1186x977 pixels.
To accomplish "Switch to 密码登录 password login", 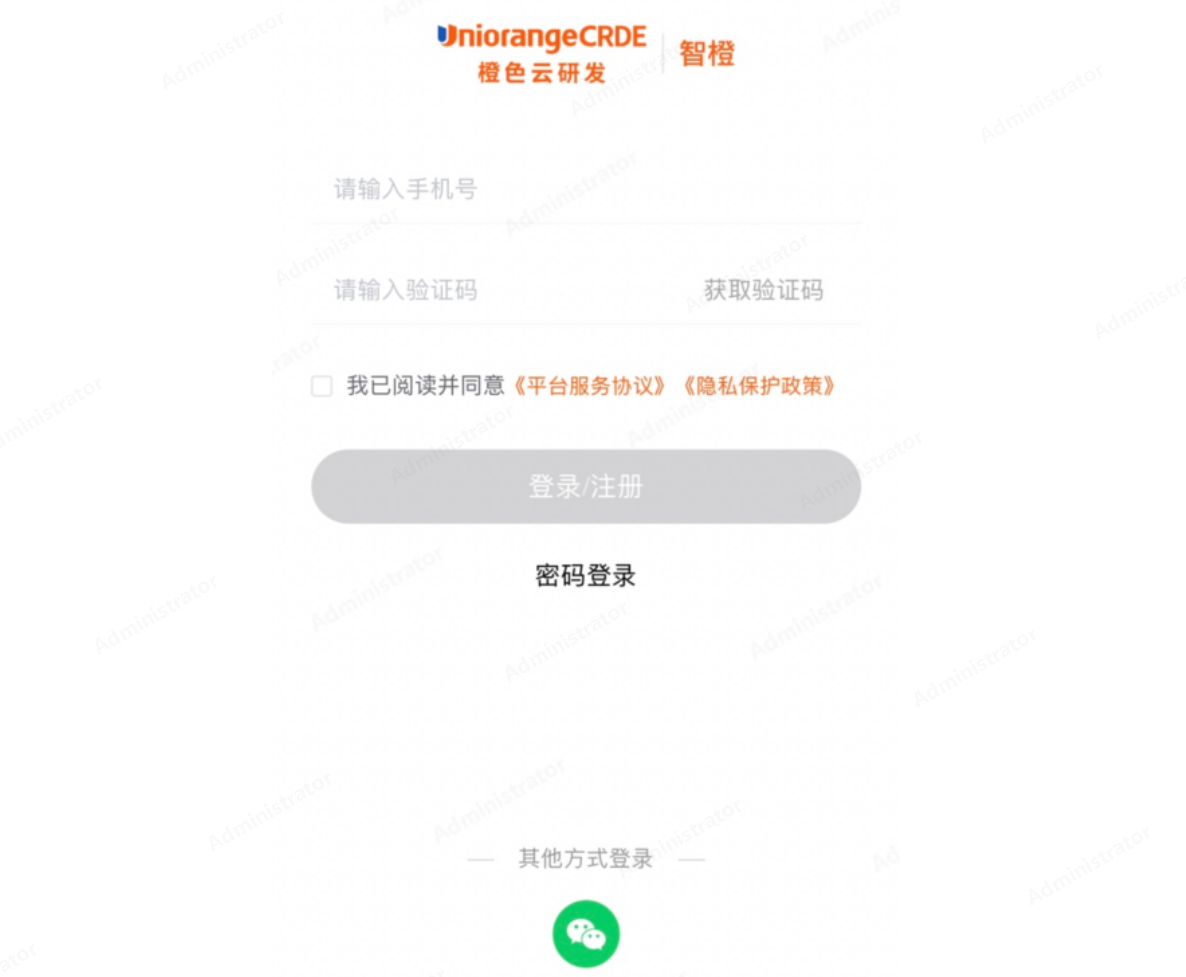I will (x=586, y=576).
